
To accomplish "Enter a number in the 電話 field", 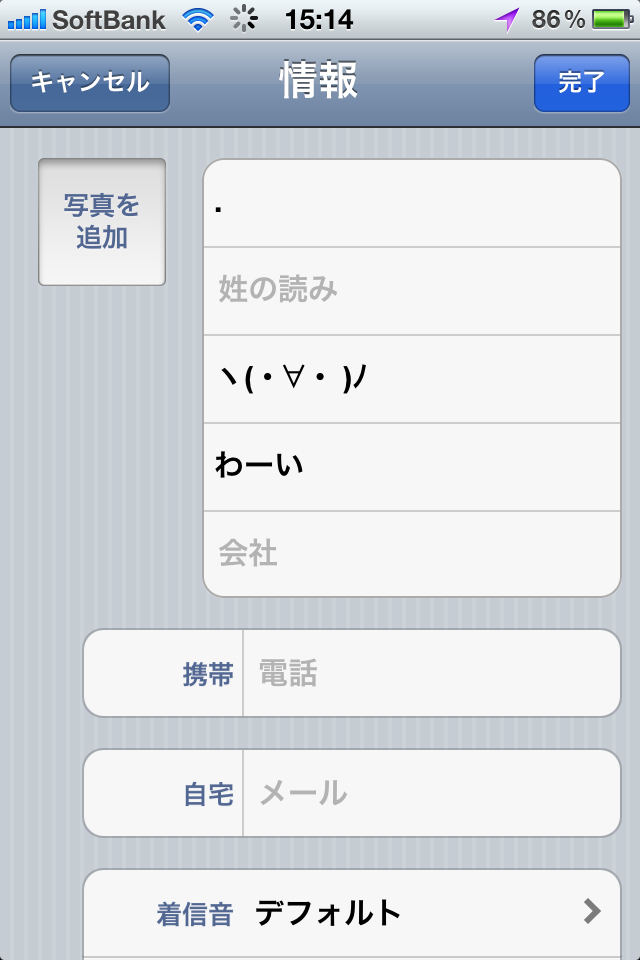I will 430,674.
